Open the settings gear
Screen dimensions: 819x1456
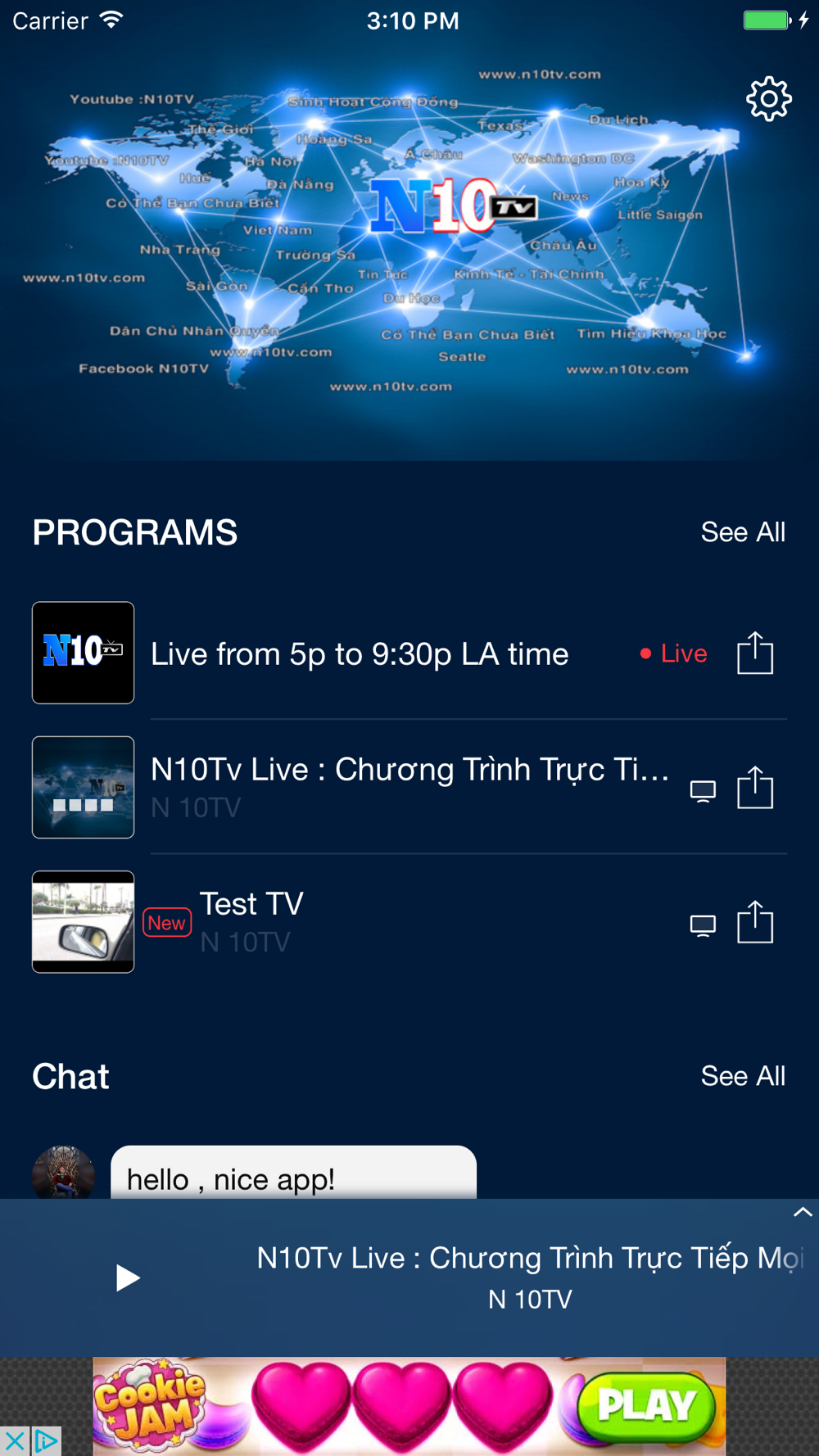(768, 100)
